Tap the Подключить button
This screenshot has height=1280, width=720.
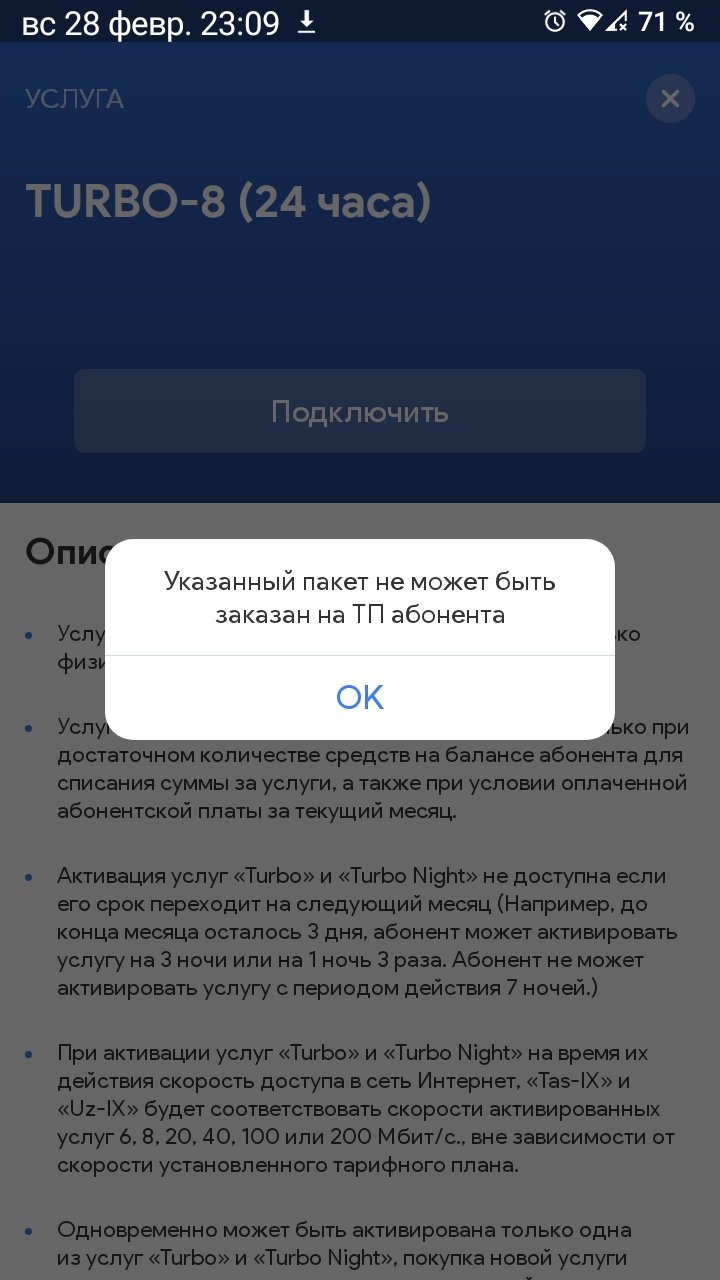coord(360,411)
